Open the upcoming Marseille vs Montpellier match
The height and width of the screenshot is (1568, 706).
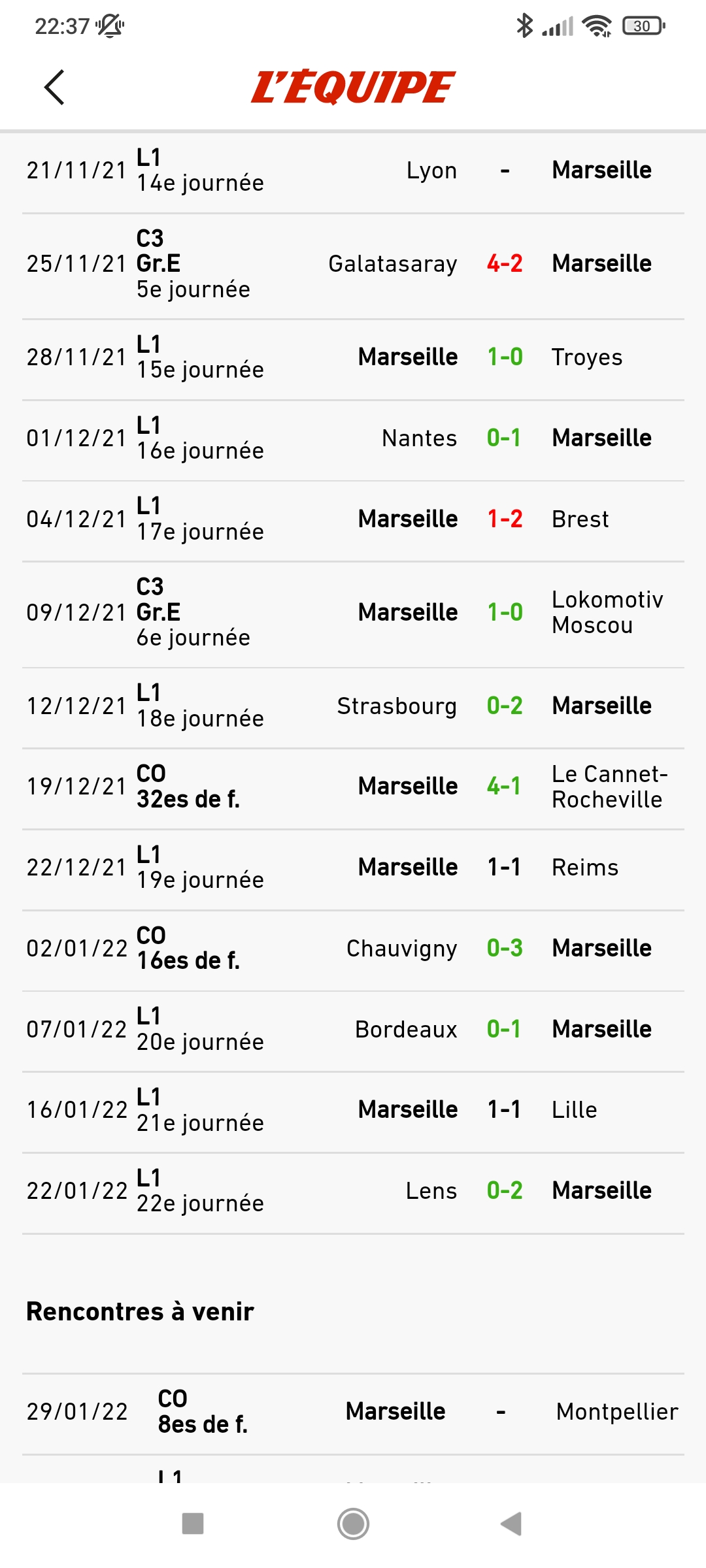[x=353, y=1414]
